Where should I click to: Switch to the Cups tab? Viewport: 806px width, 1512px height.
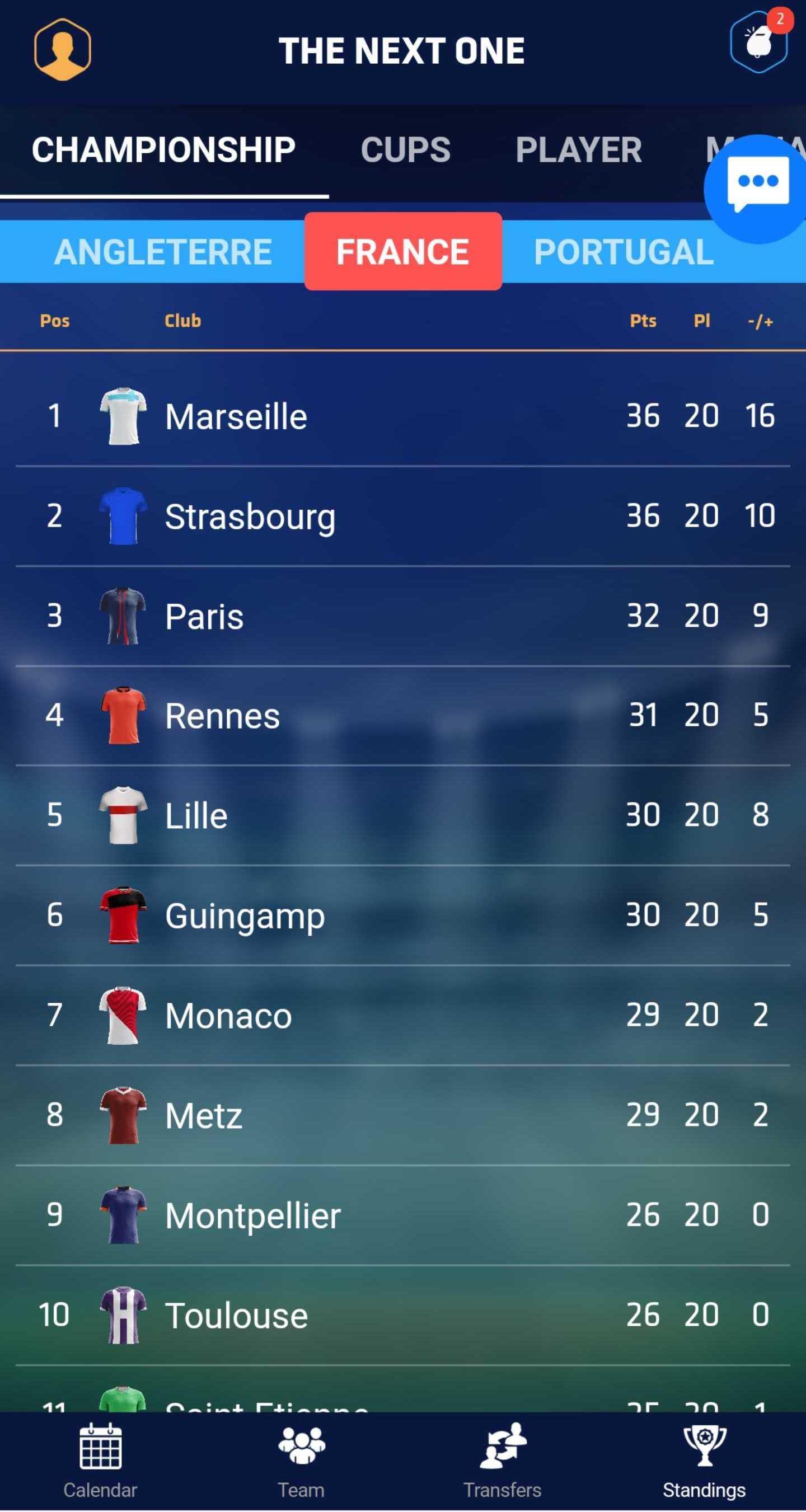[x=405, y=149]
